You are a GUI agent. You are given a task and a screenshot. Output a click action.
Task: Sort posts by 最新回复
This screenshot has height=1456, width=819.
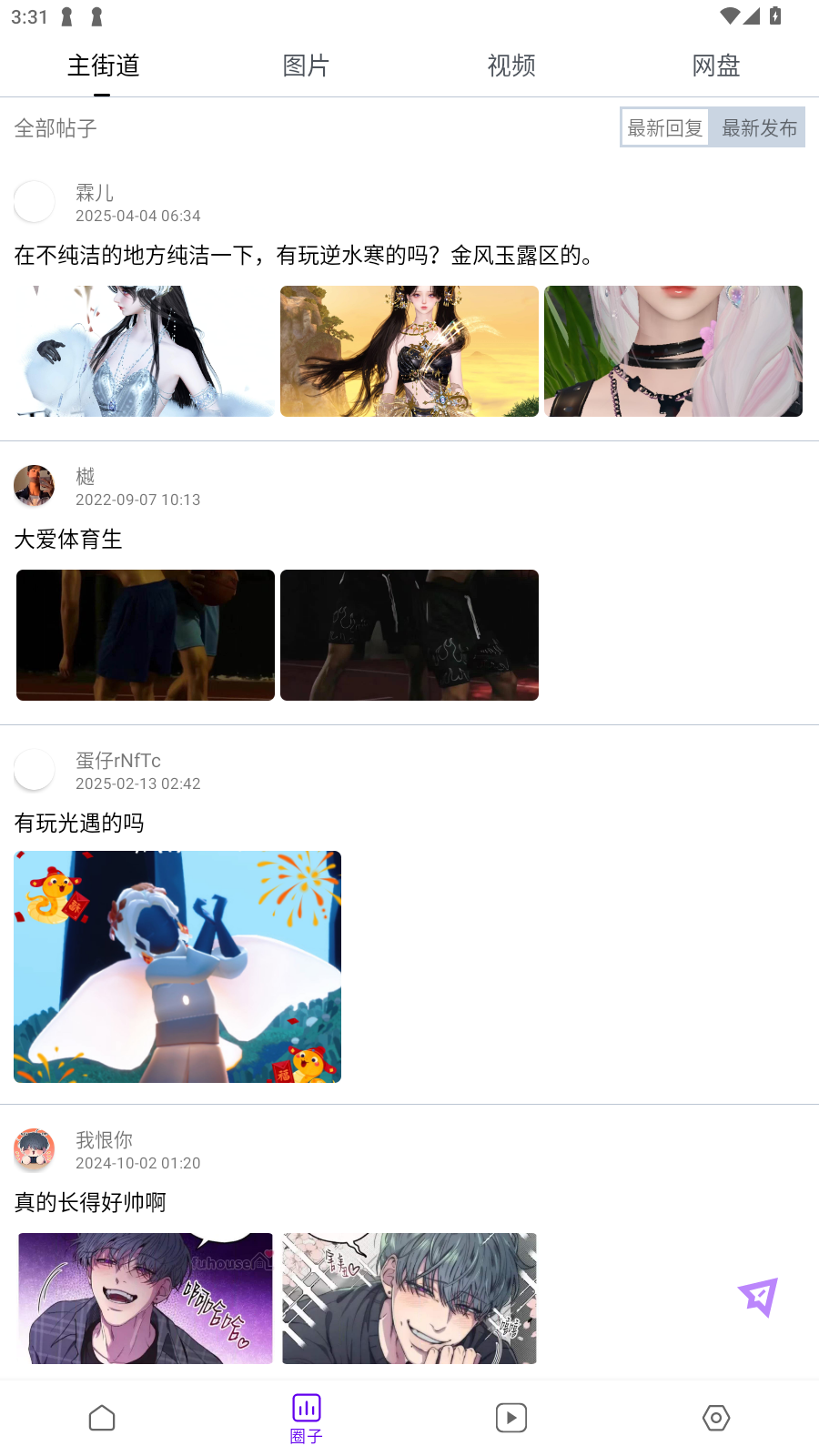point(665,127)
